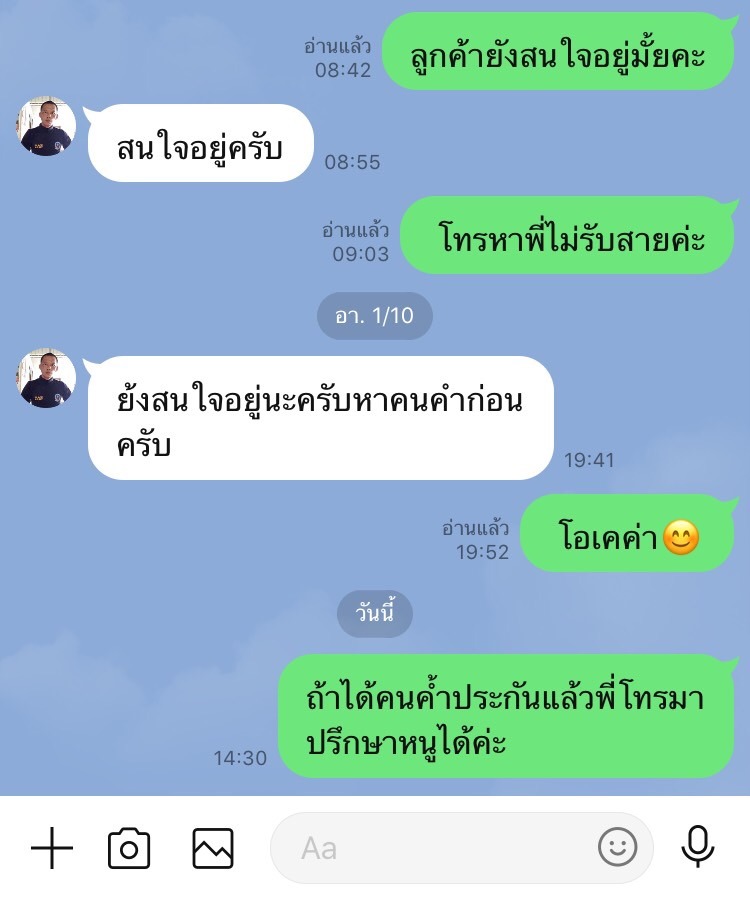The width and height of the screenshot is (750, 898).
Task: Record a voice message with microphone
Action: [x=698, y=847]
